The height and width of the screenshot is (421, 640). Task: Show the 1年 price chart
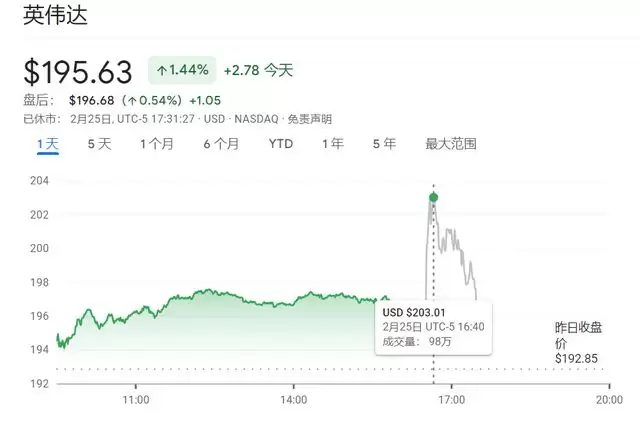click(x=333, y=144)
